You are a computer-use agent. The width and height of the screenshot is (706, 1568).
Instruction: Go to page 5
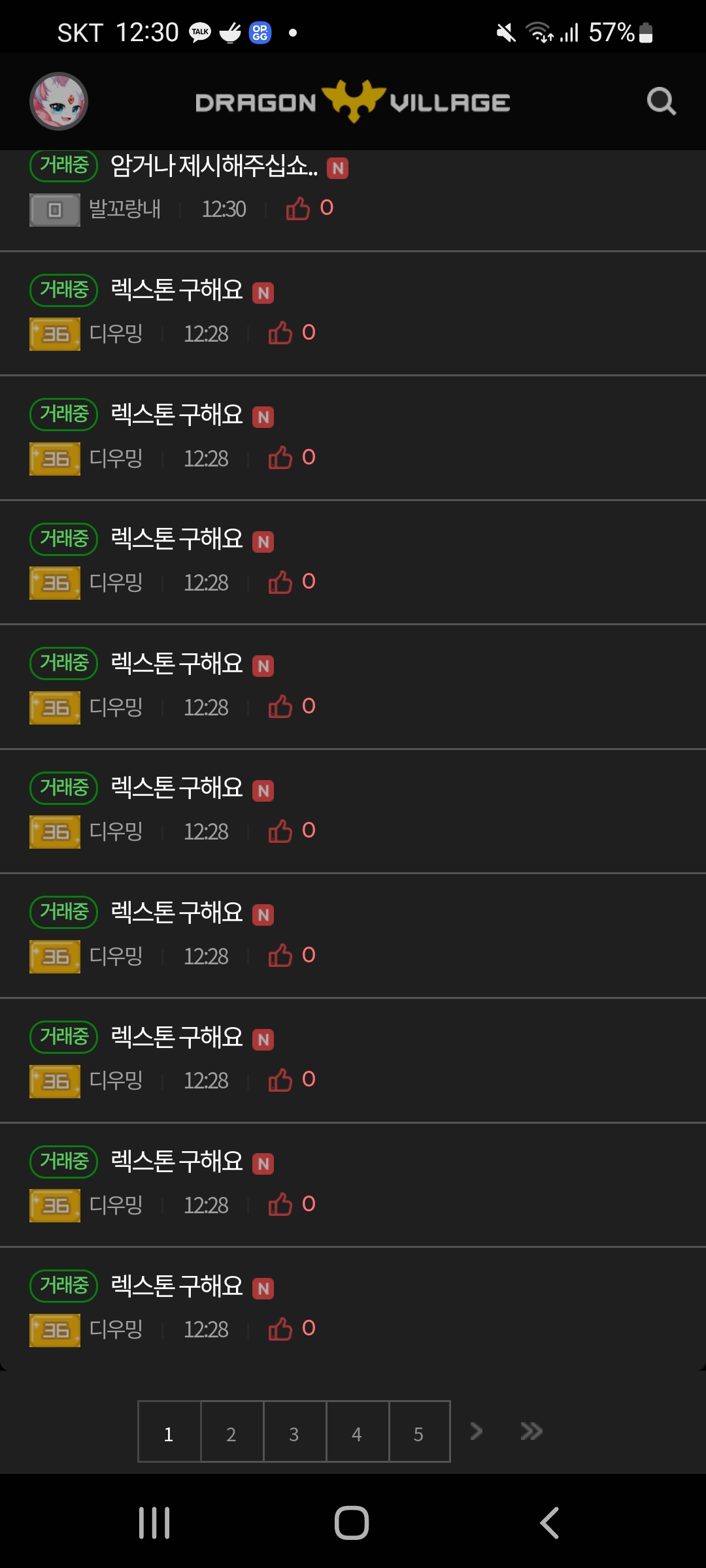(x=419, y=1434)
